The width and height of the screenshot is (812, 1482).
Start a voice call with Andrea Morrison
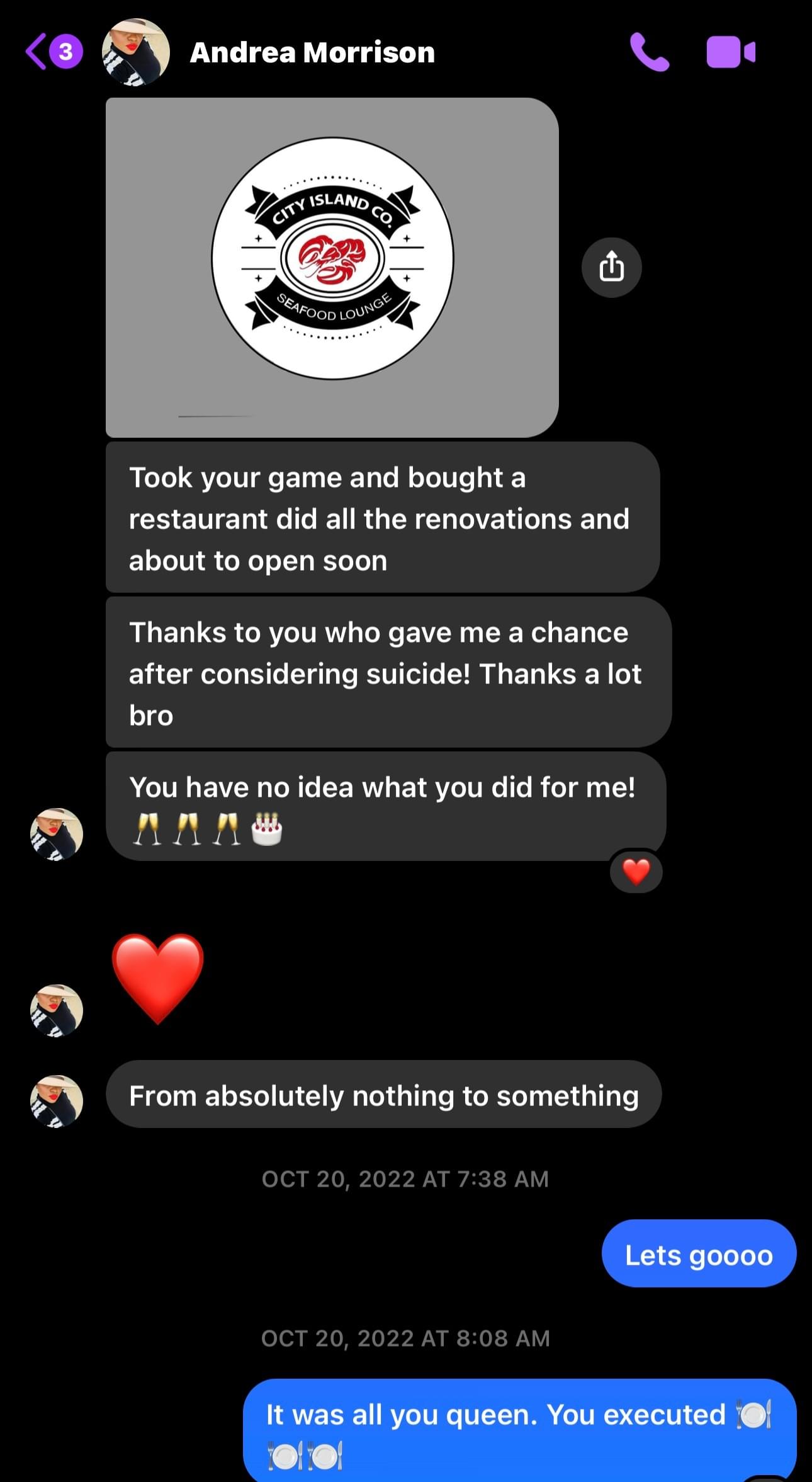tap(649, 52)
